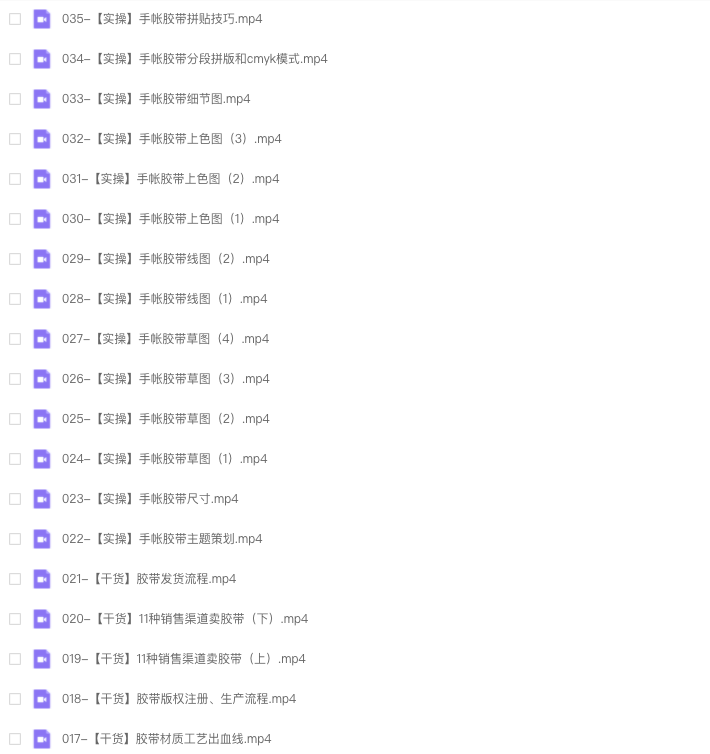The height and width of the screenshot is (754, 710).
Task: Open 029 手帐胶带线图（2）.mp4
Action: point(165,259)
